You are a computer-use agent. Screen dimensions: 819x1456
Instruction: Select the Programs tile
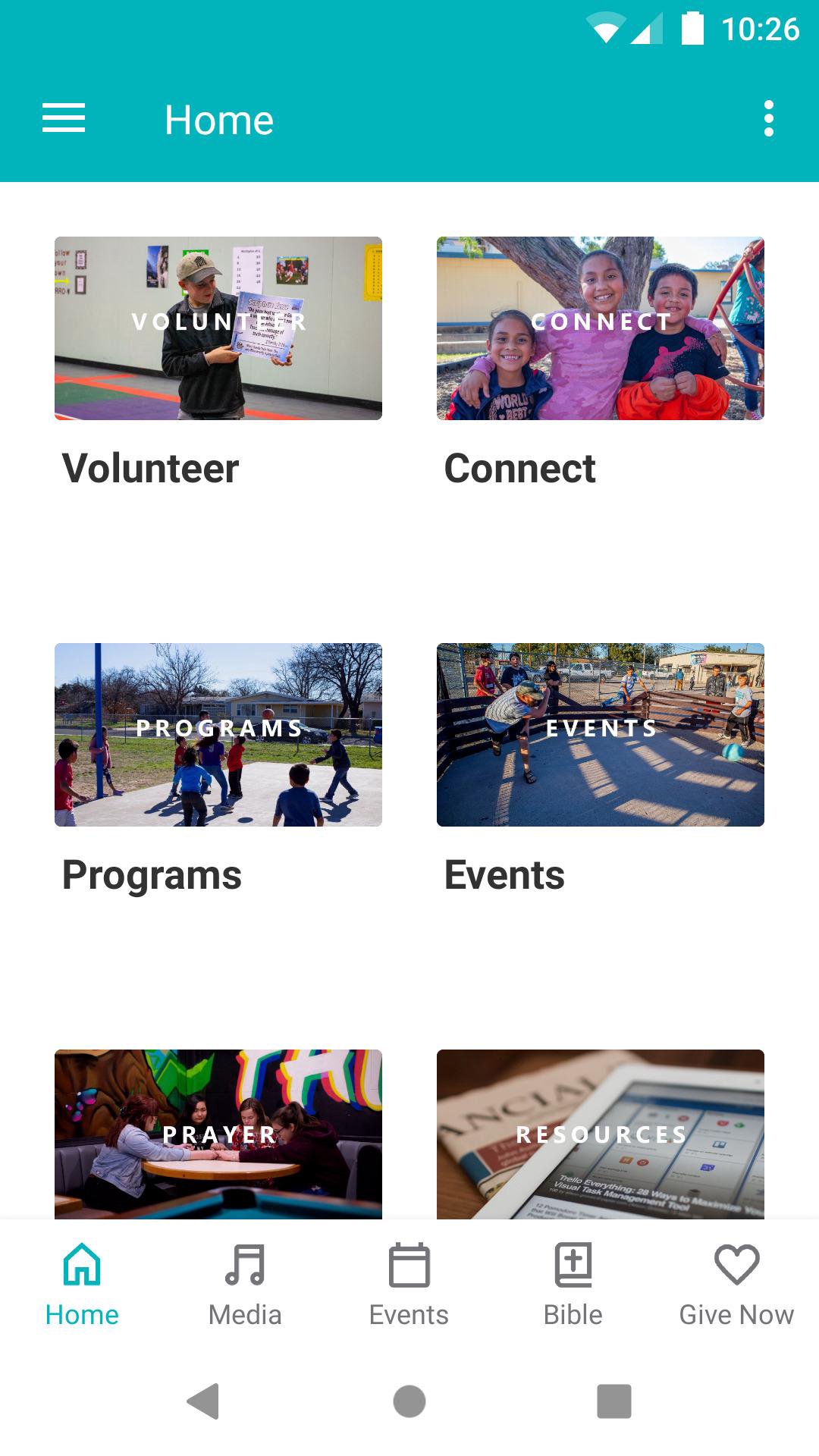click(x=218, y=735)
